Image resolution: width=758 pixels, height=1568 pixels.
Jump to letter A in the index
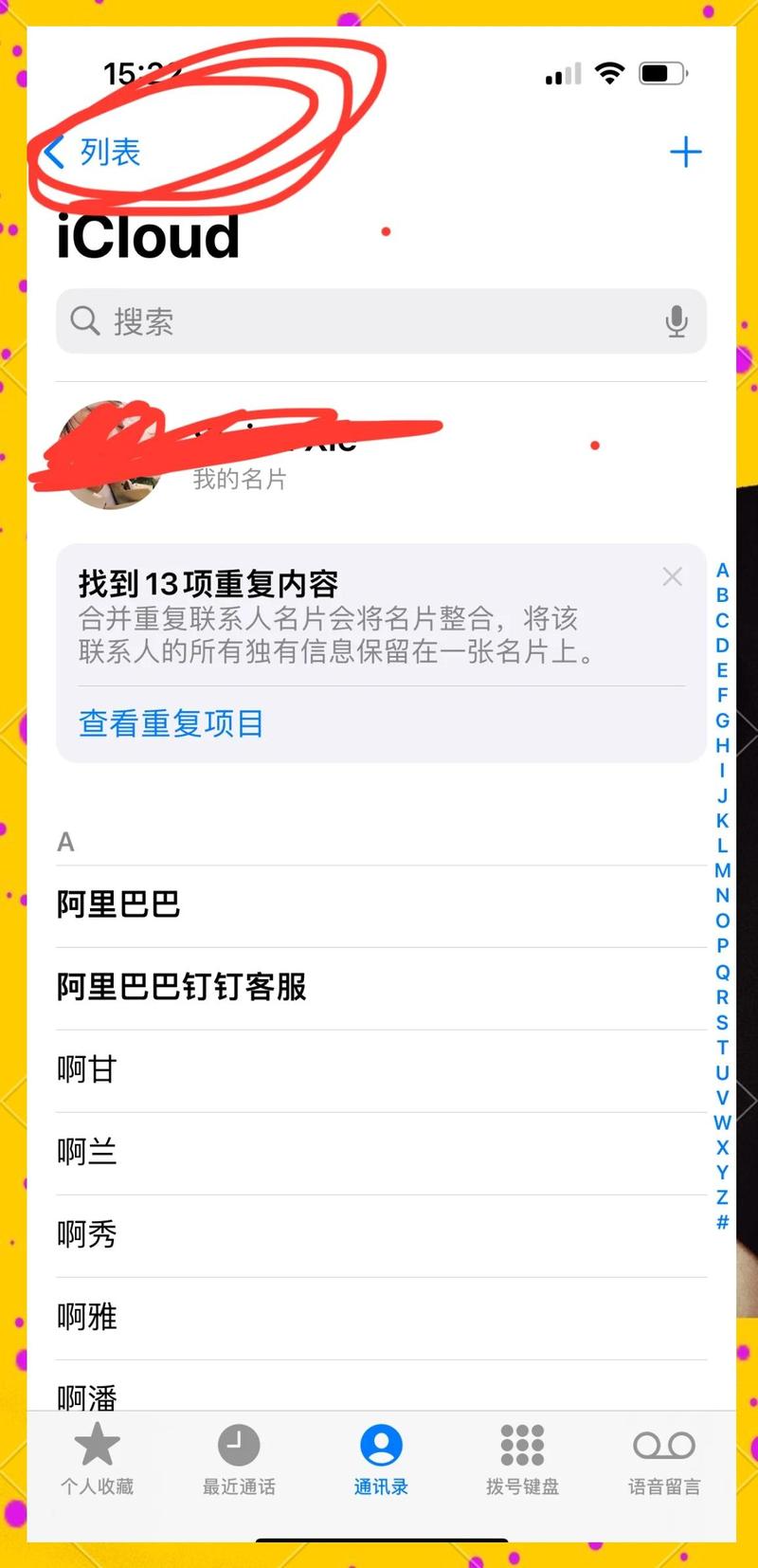point(723,570)
